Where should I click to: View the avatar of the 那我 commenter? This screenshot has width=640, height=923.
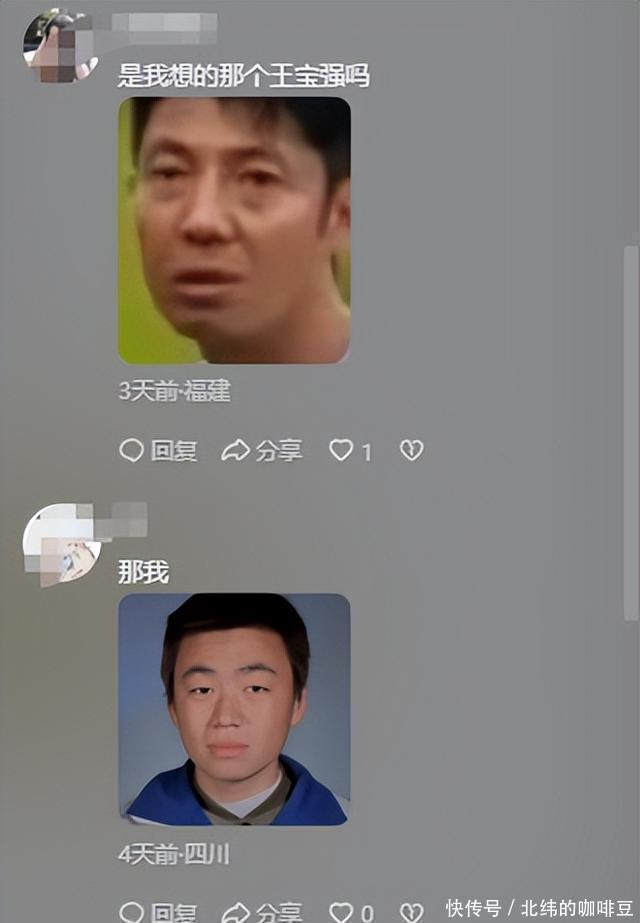tap(60, 543)
